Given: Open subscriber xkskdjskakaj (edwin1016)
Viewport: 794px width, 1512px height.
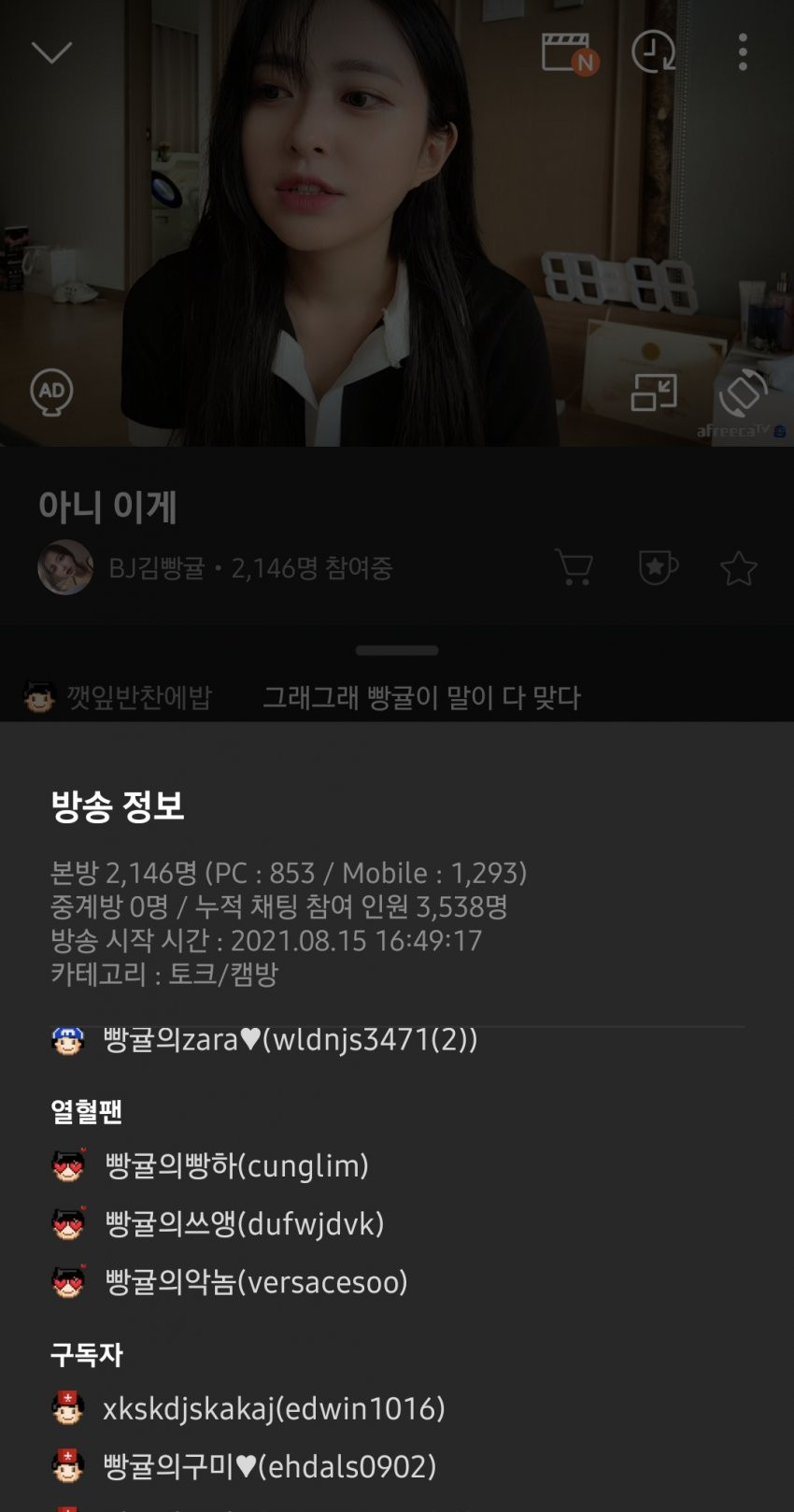Looking at the screenshot, I should (x=274, y=1408).
